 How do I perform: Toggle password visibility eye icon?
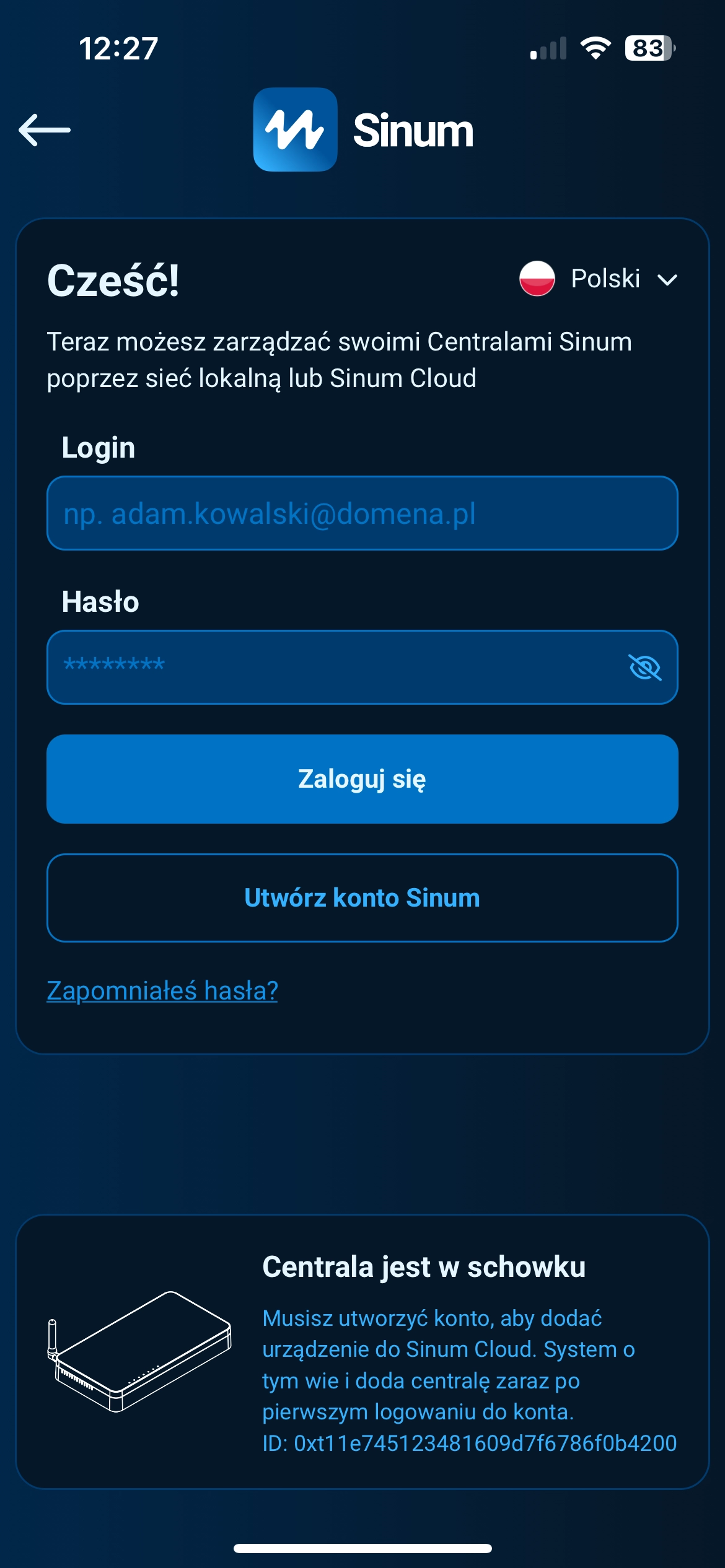644,668
